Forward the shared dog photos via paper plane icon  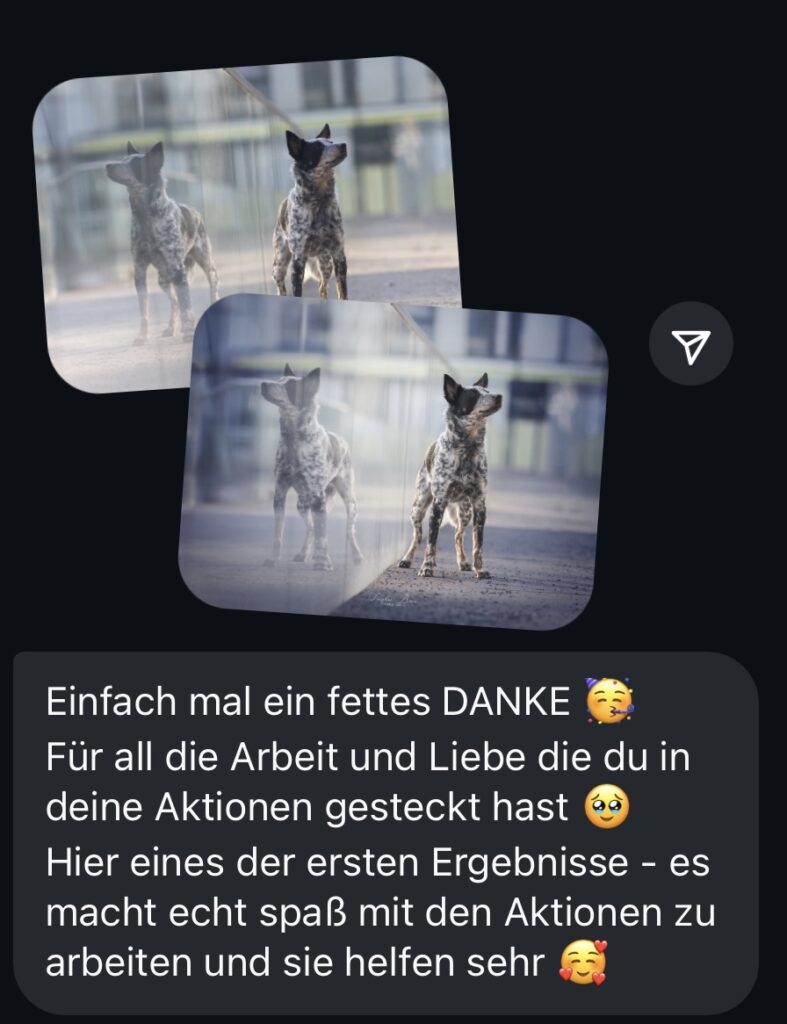[691, 344]
